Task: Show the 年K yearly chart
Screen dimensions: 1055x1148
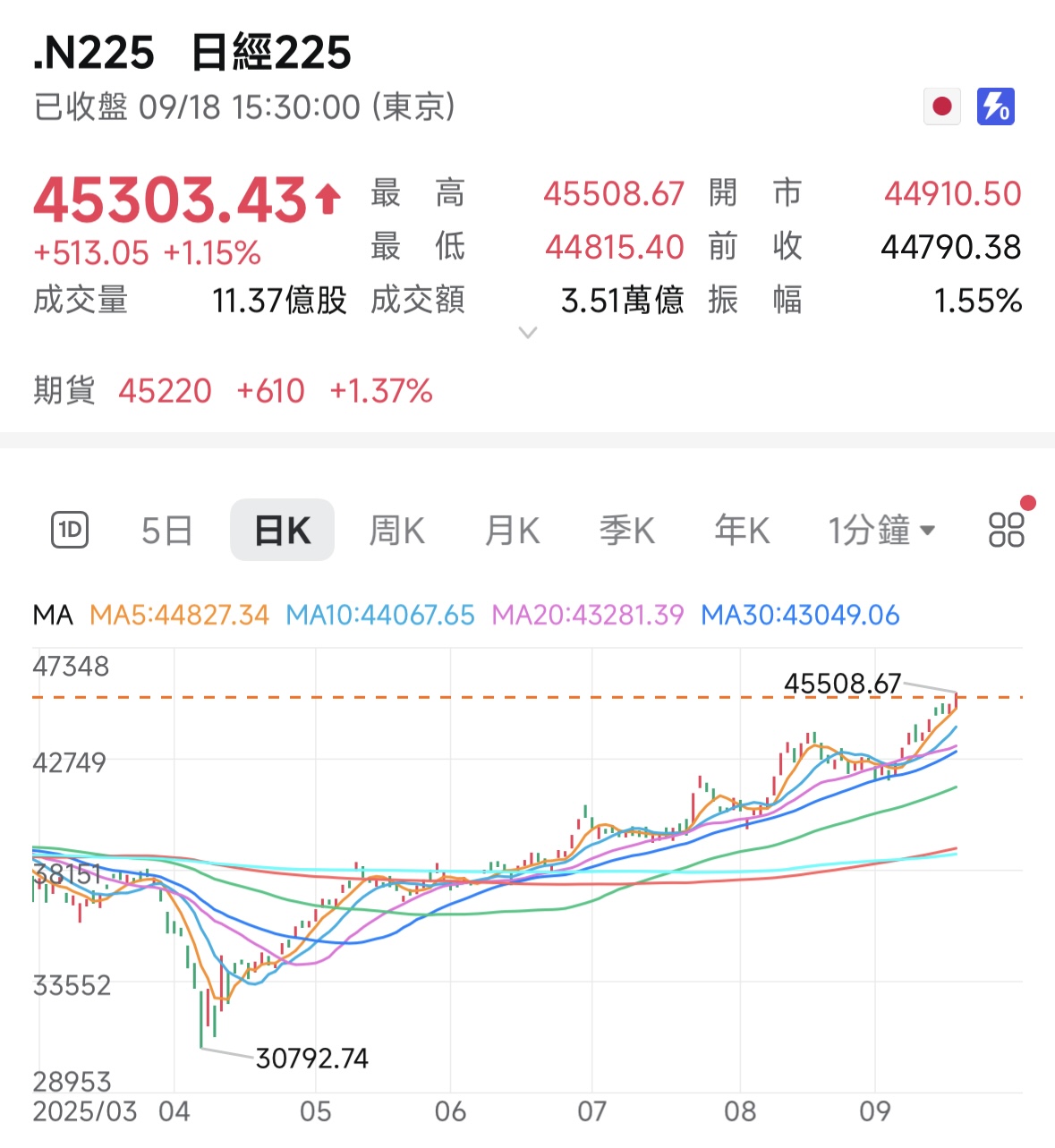Action: pos(742,531)
